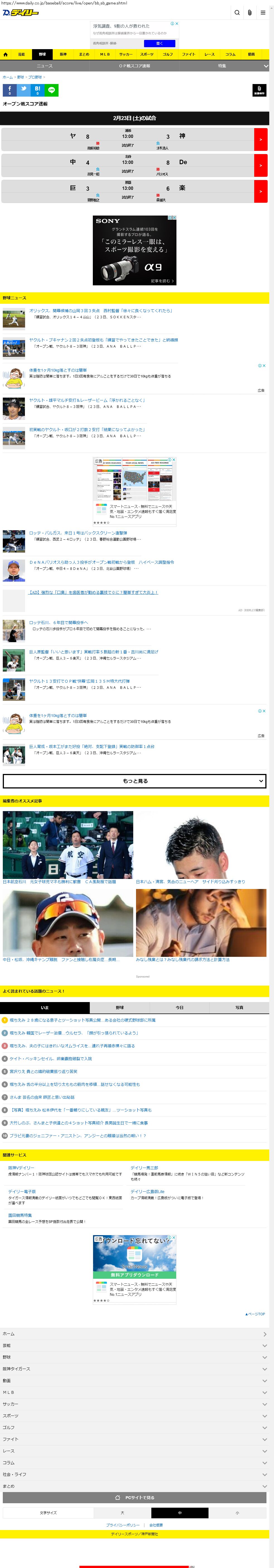Go to the home icon tab
Viewport: 274px width, 1568px height.
(x=6, y=54)
